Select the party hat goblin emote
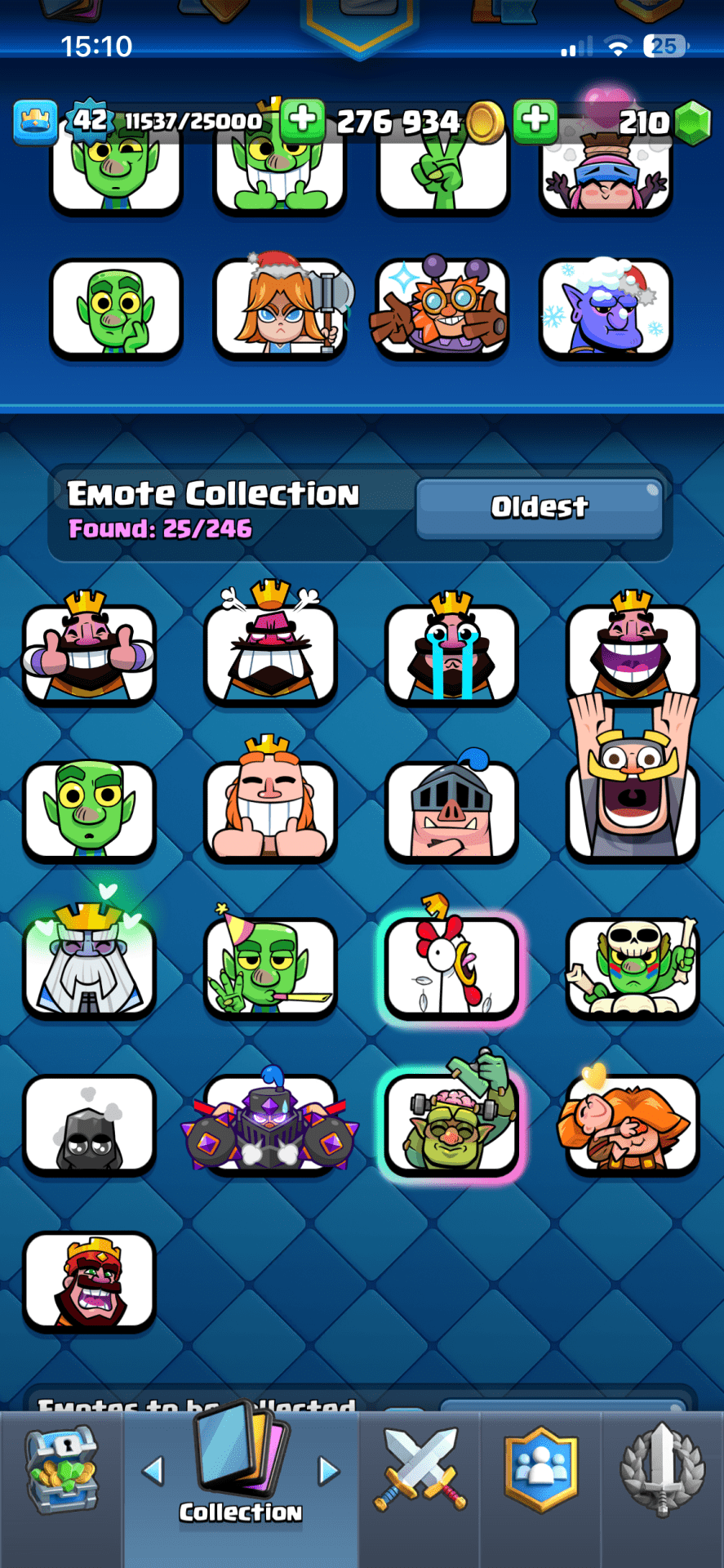The image size is (724, 1568). pos(270,966)
